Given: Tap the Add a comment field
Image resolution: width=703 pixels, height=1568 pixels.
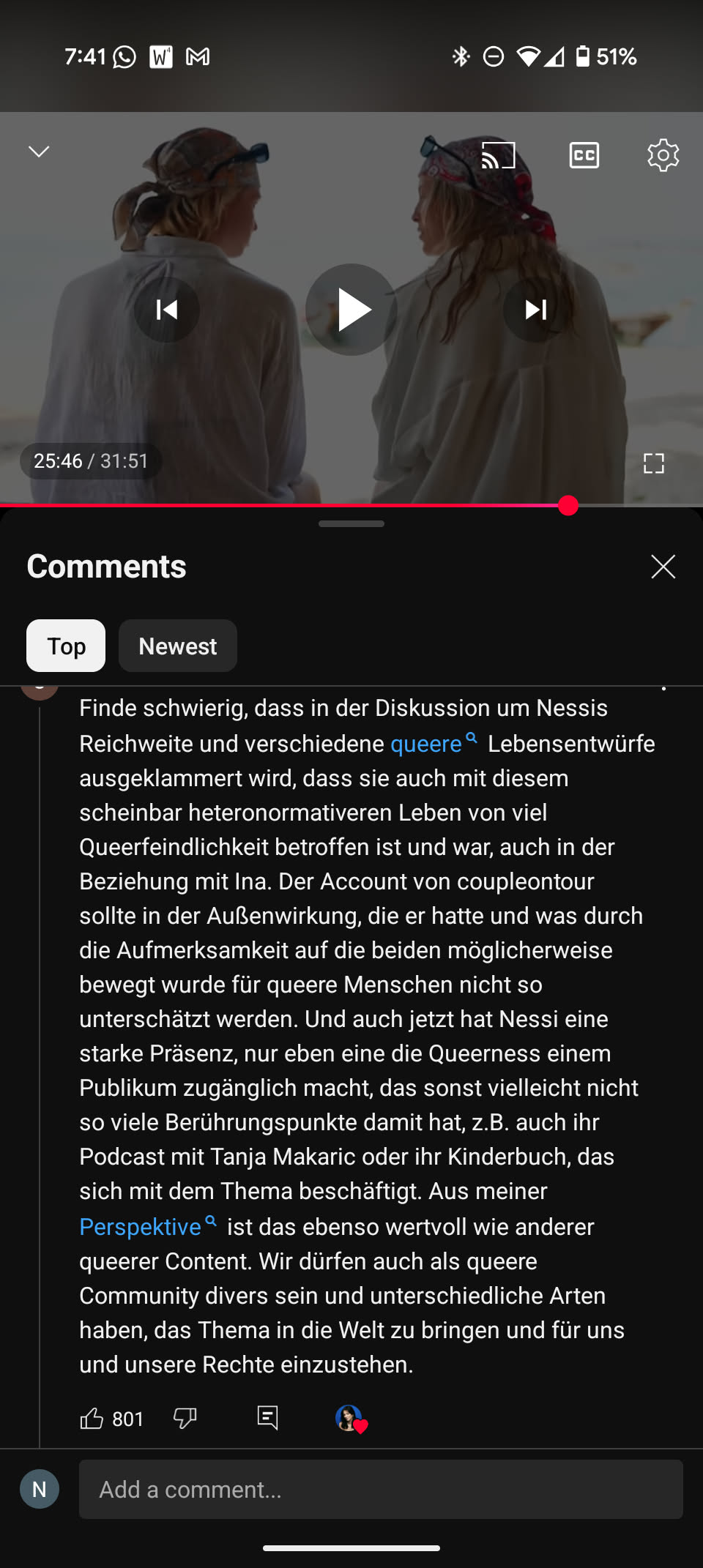Looking at the screenshot, I should pyautogui.click(x=381, y=1489).
